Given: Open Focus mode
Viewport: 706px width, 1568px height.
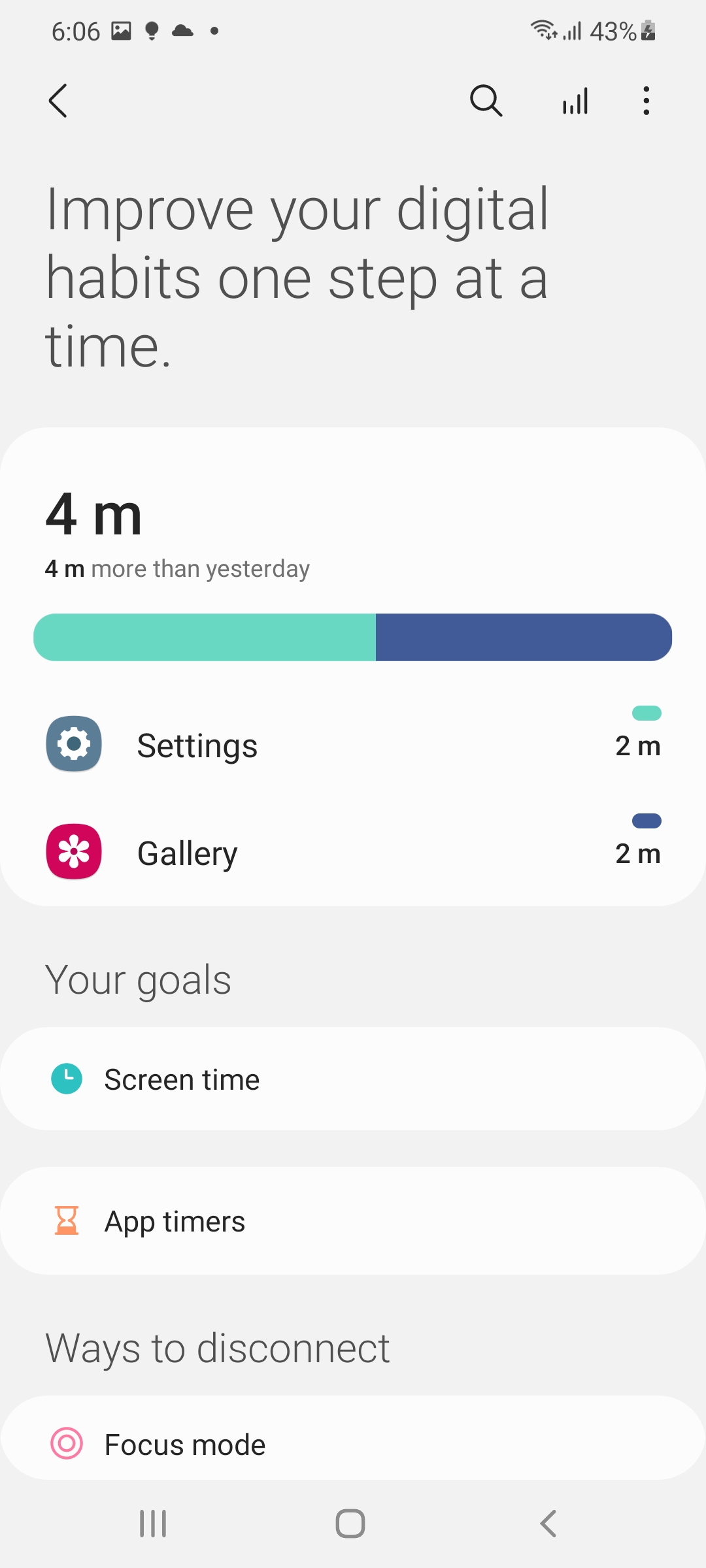Looking at the screenshot, I should coord(353,1444).
